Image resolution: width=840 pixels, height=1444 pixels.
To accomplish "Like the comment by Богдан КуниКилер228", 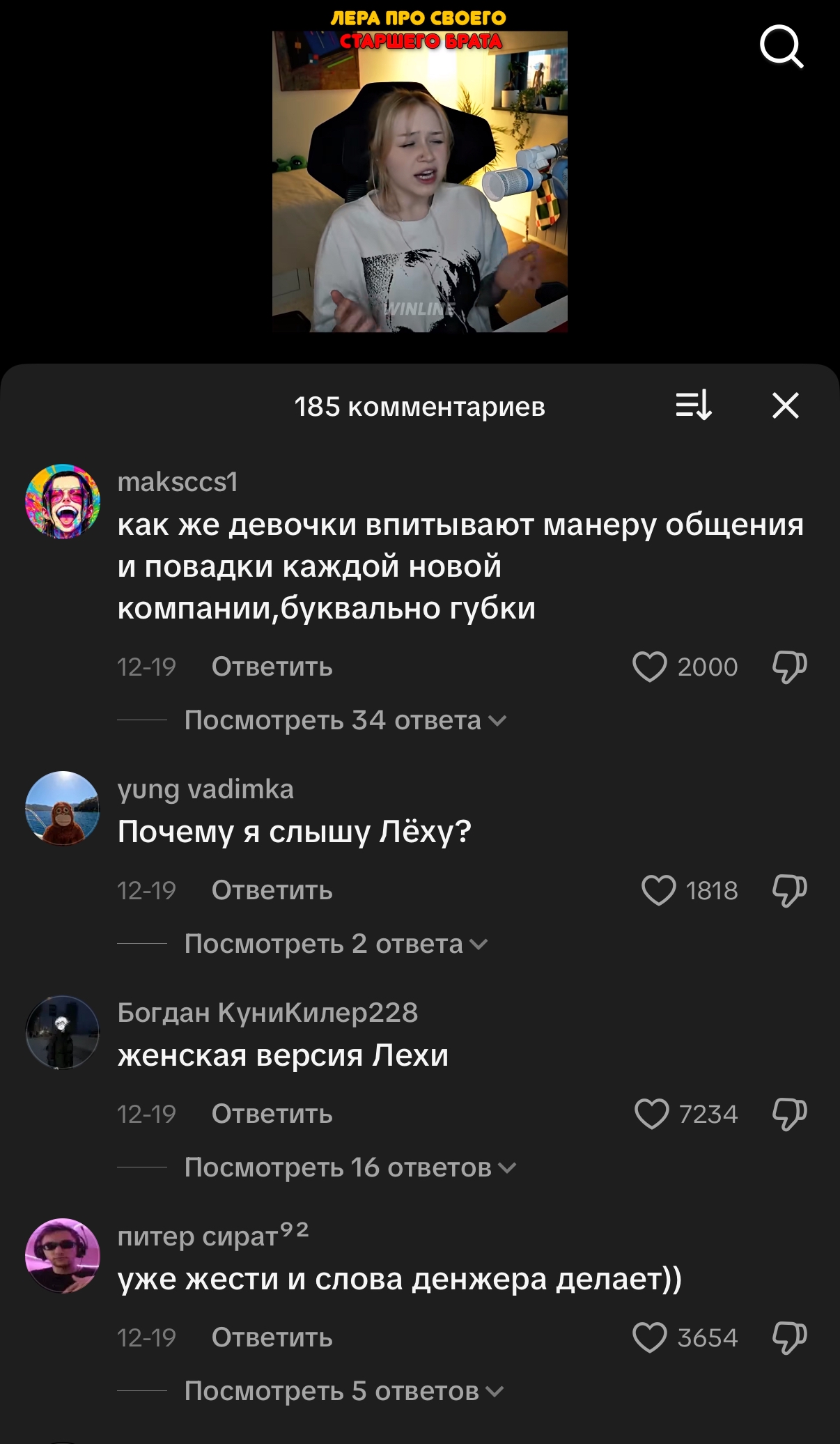I will pos(651,1114).
